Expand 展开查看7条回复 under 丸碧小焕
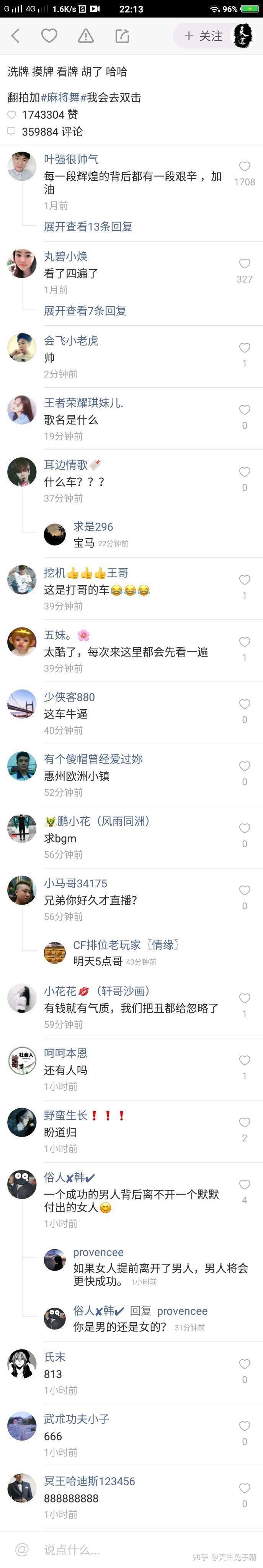 (x=85, y=310)
